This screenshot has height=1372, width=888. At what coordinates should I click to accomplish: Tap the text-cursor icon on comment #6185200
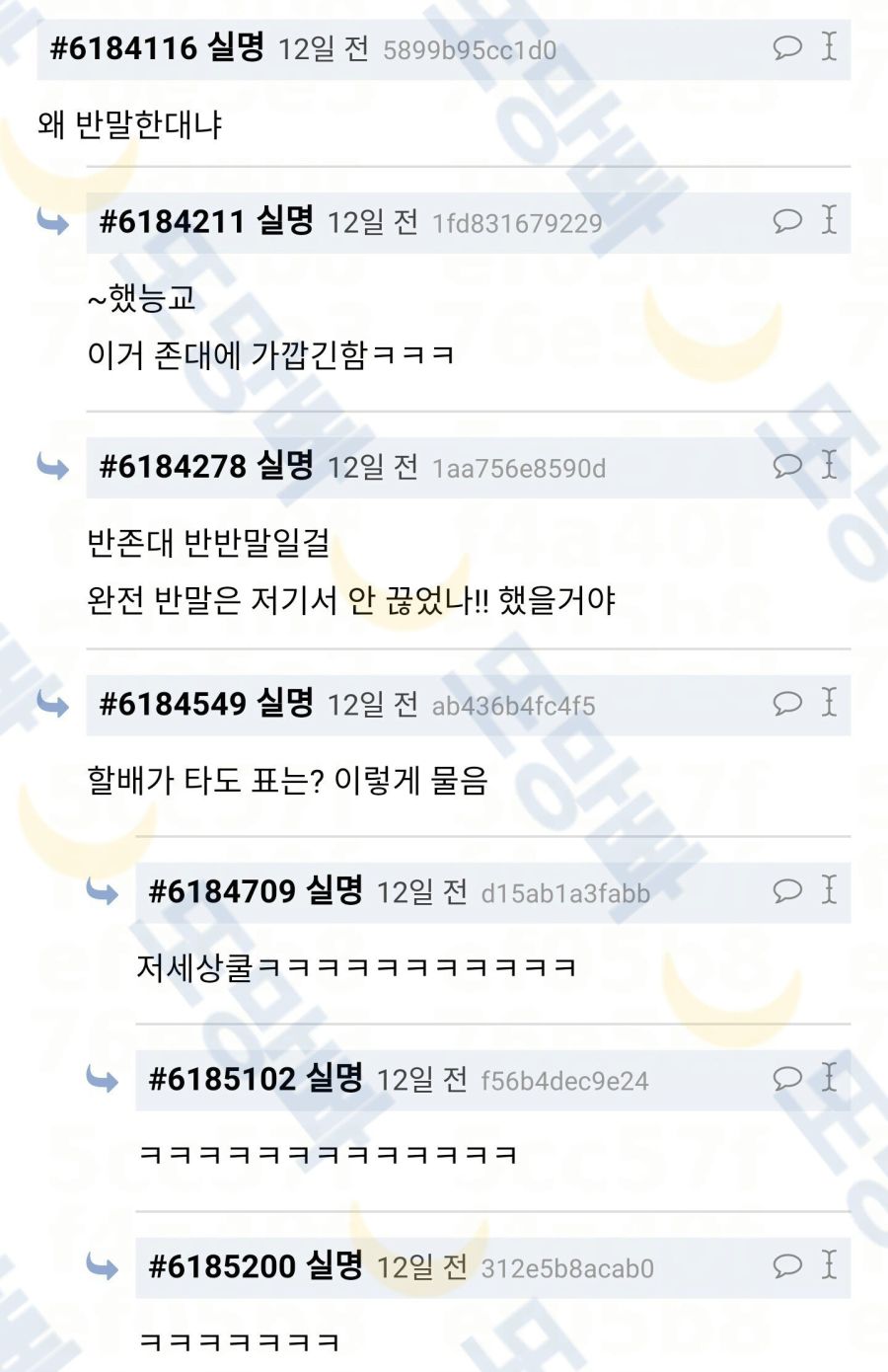point(829,1264)
